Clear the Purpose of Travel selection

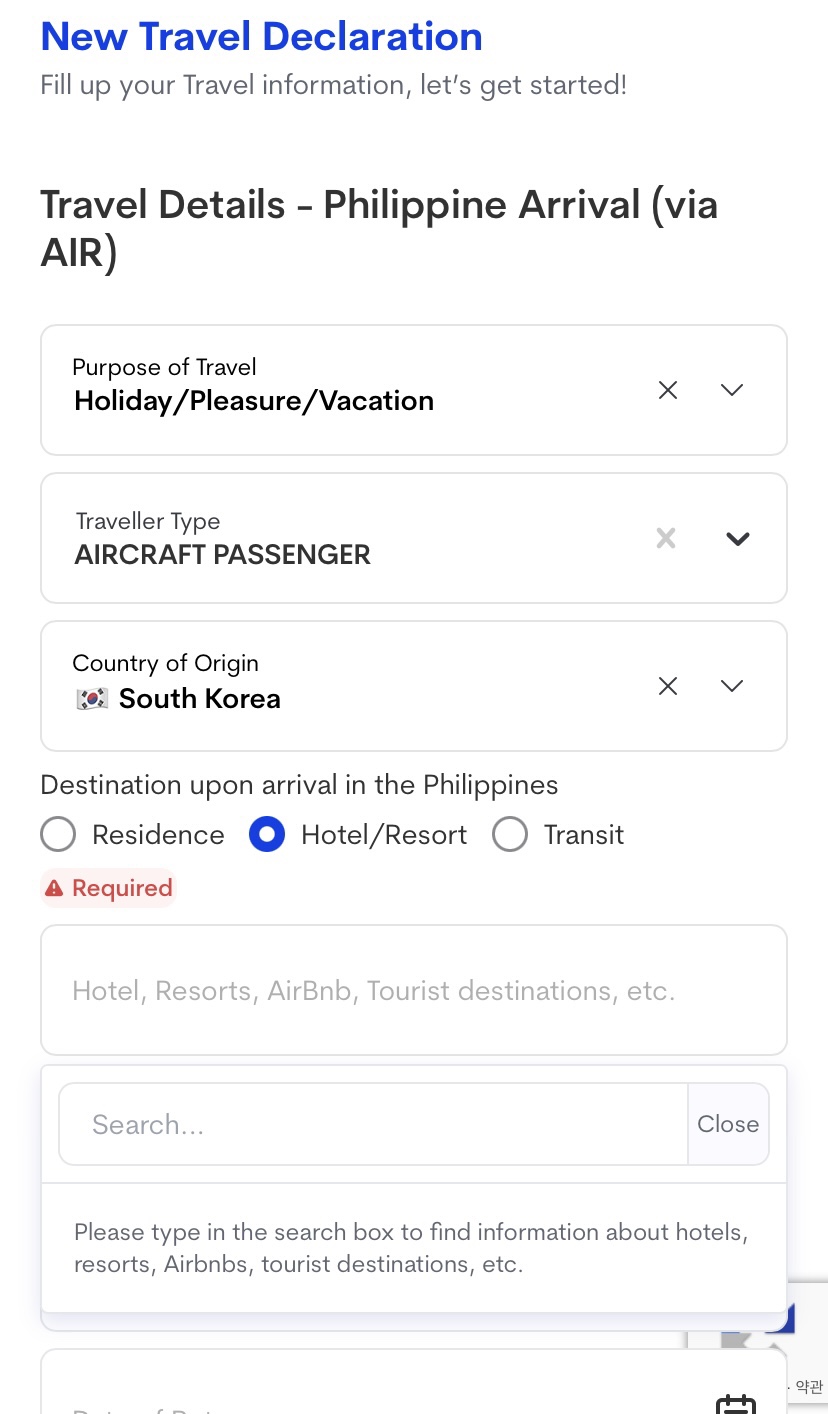pos(667,390)
